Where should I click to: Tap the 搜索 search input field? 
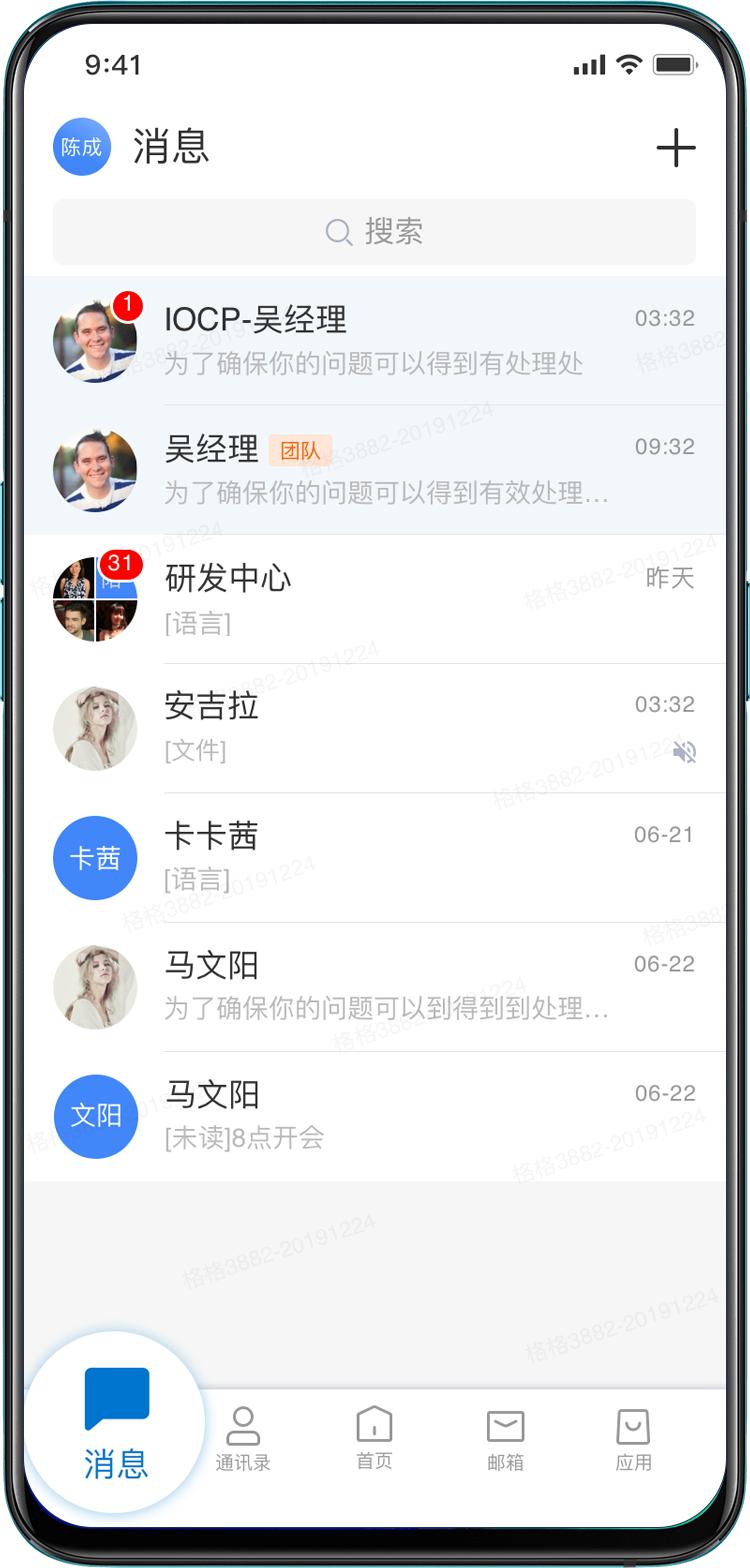(x=375, y=232)
